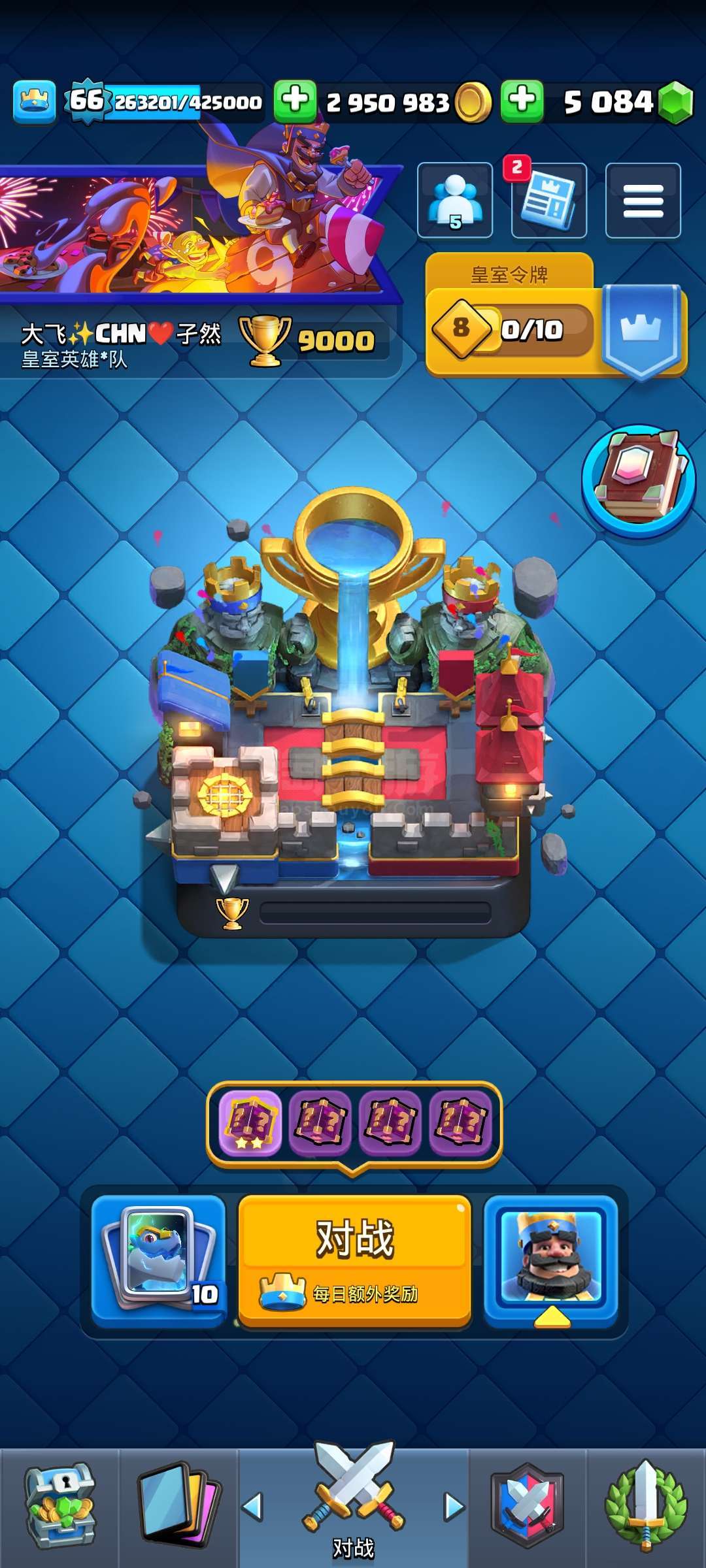Viewport: 706px width, 1568px height.
Task: Open the hamburger menu
Action: click(x=643, y=200)
